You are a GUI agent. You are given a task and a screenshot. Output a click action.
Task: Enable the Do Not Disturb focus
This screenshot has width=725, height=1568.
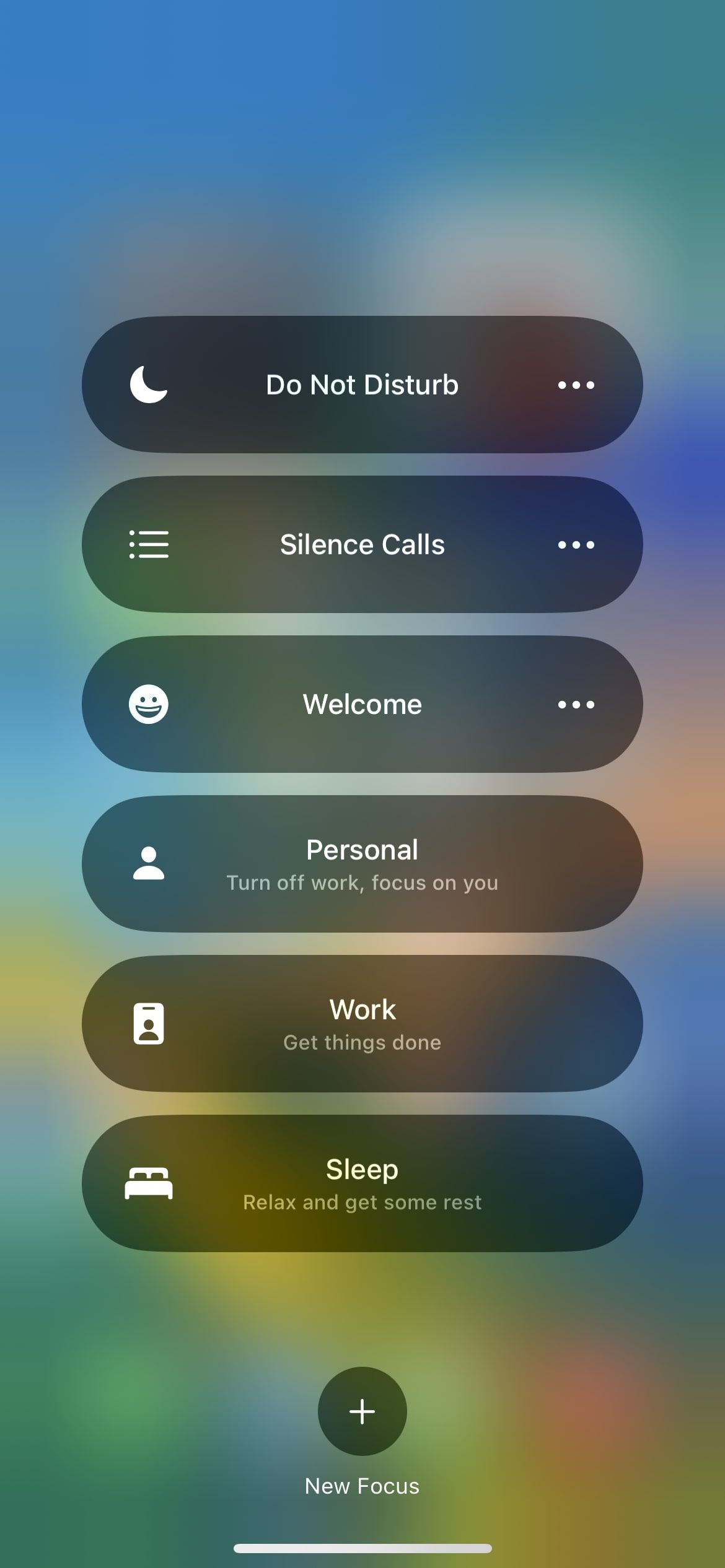point(362,385)
